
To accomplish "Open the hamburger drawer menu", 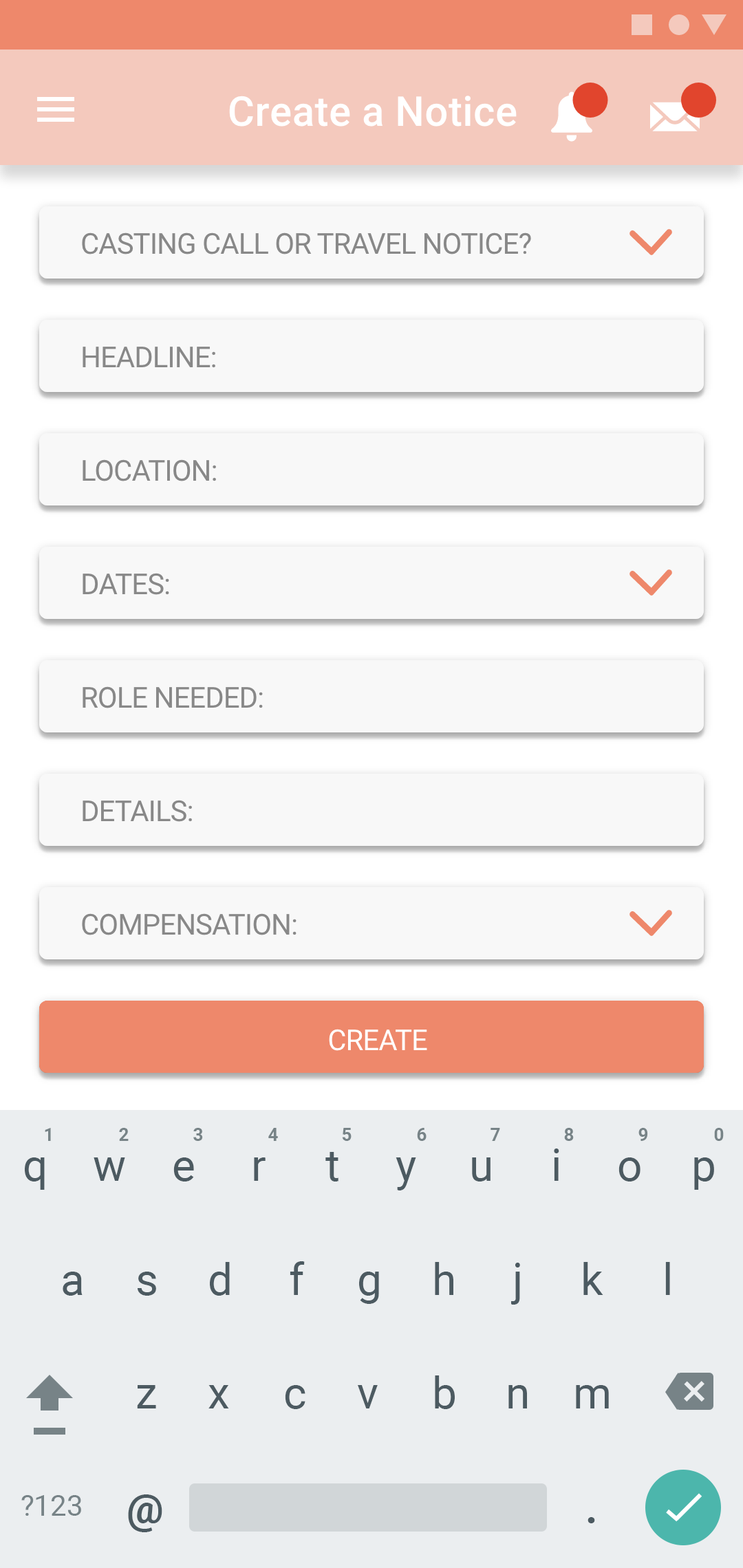I will point(56,110).
